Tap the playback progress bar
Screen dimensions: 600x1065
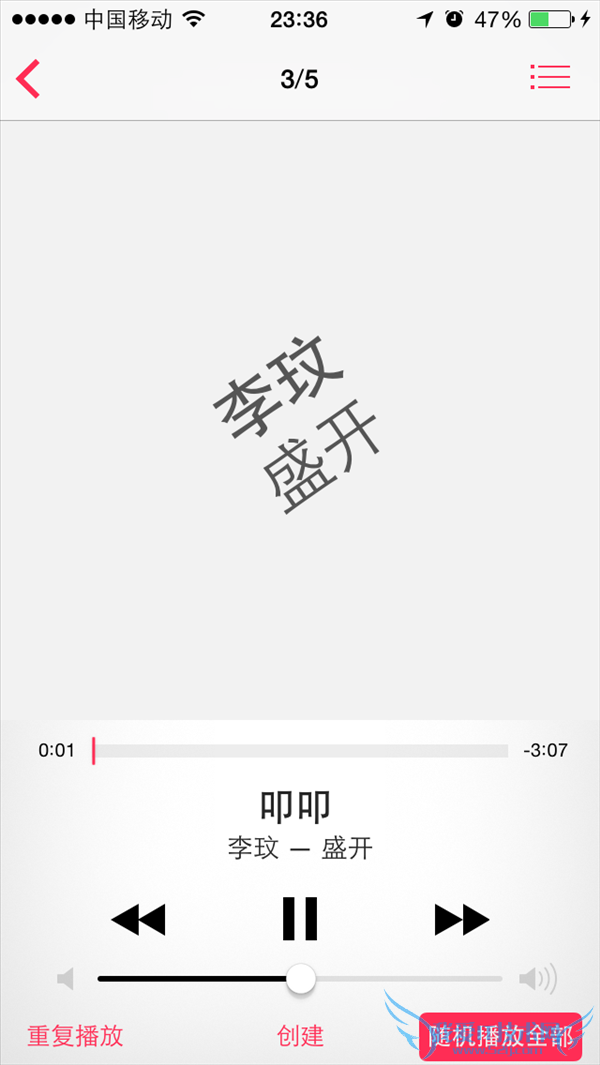[300, 750]
